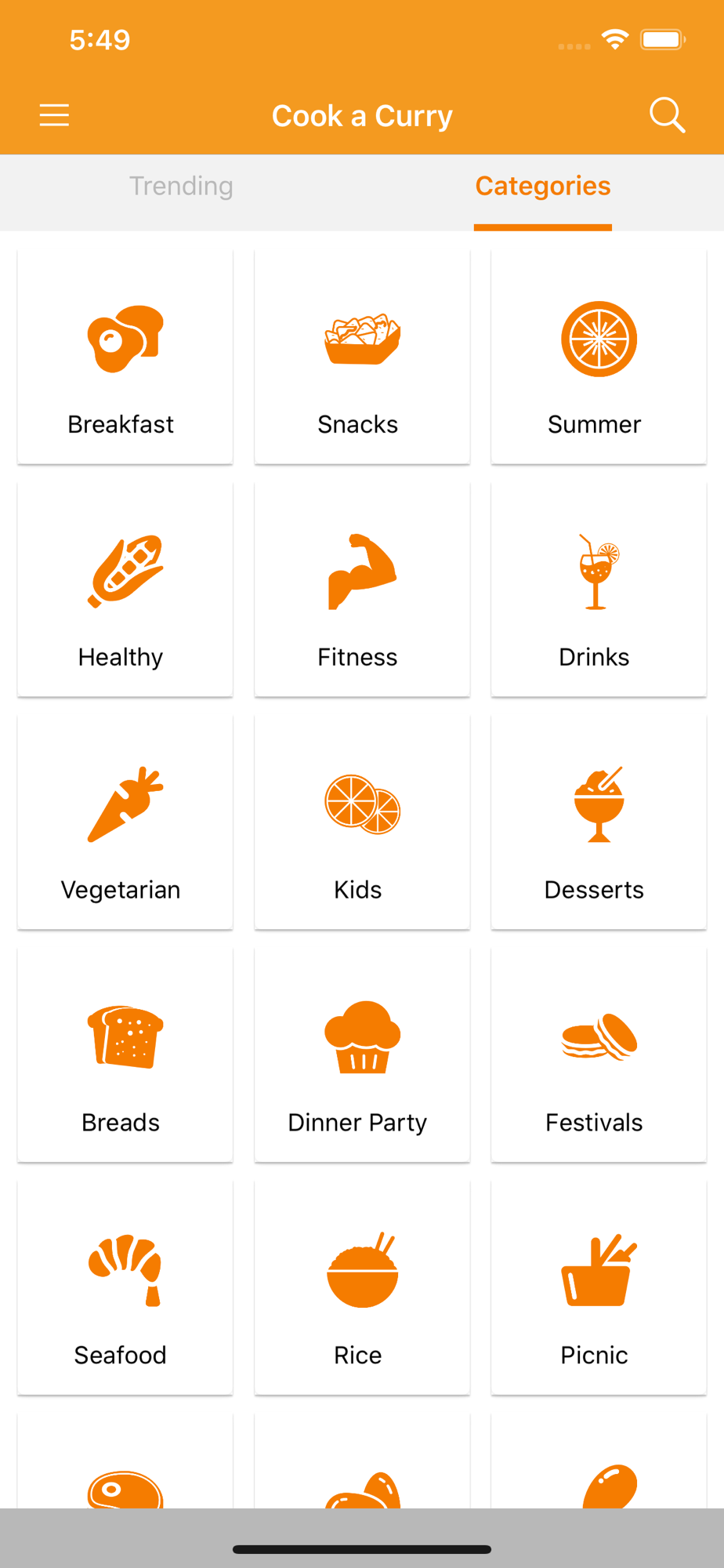The width and height of the screenshot is (724, 1568).
Task: Open the Breakfast category
Action: tap(125, 358)
